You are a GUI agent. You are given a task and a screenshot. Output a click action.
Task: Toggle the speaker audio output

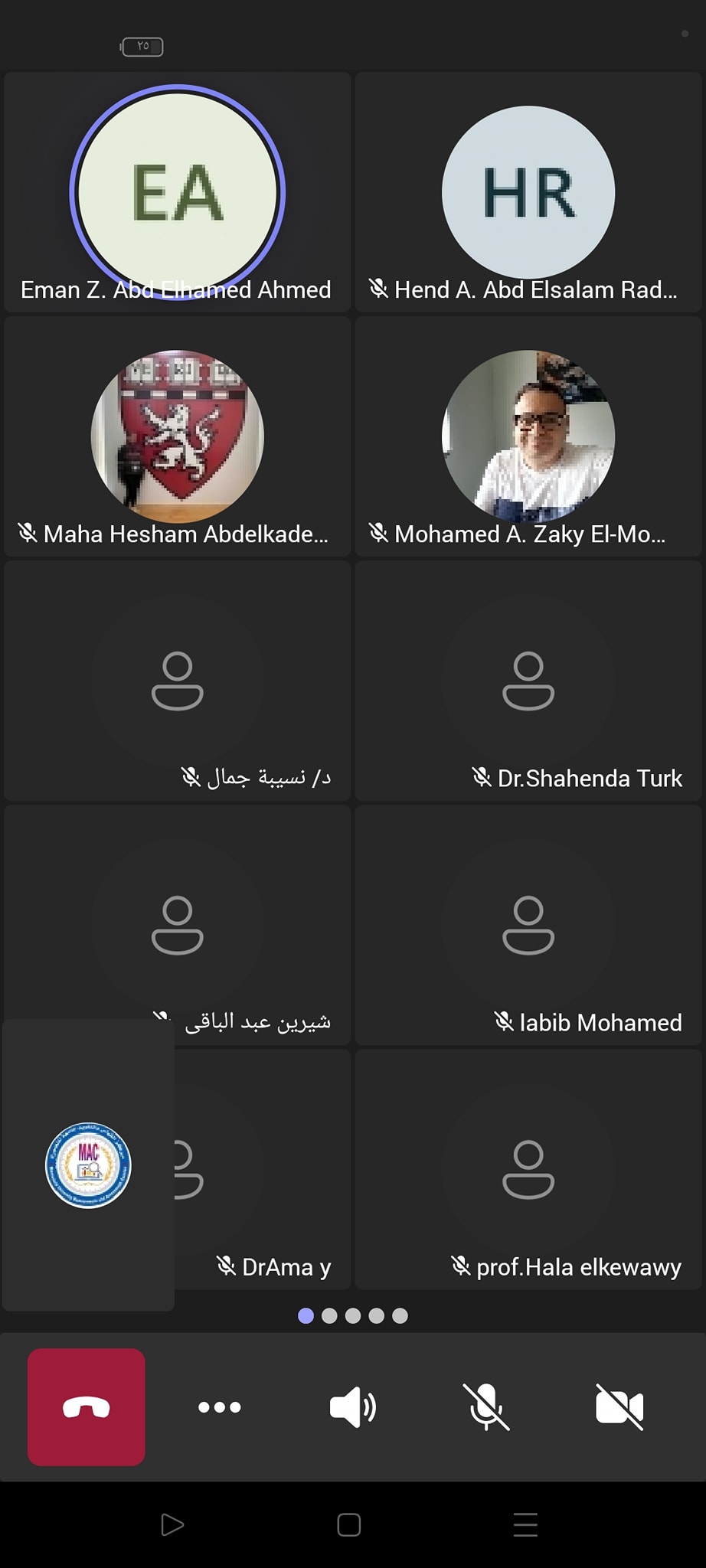(352, 1406)
